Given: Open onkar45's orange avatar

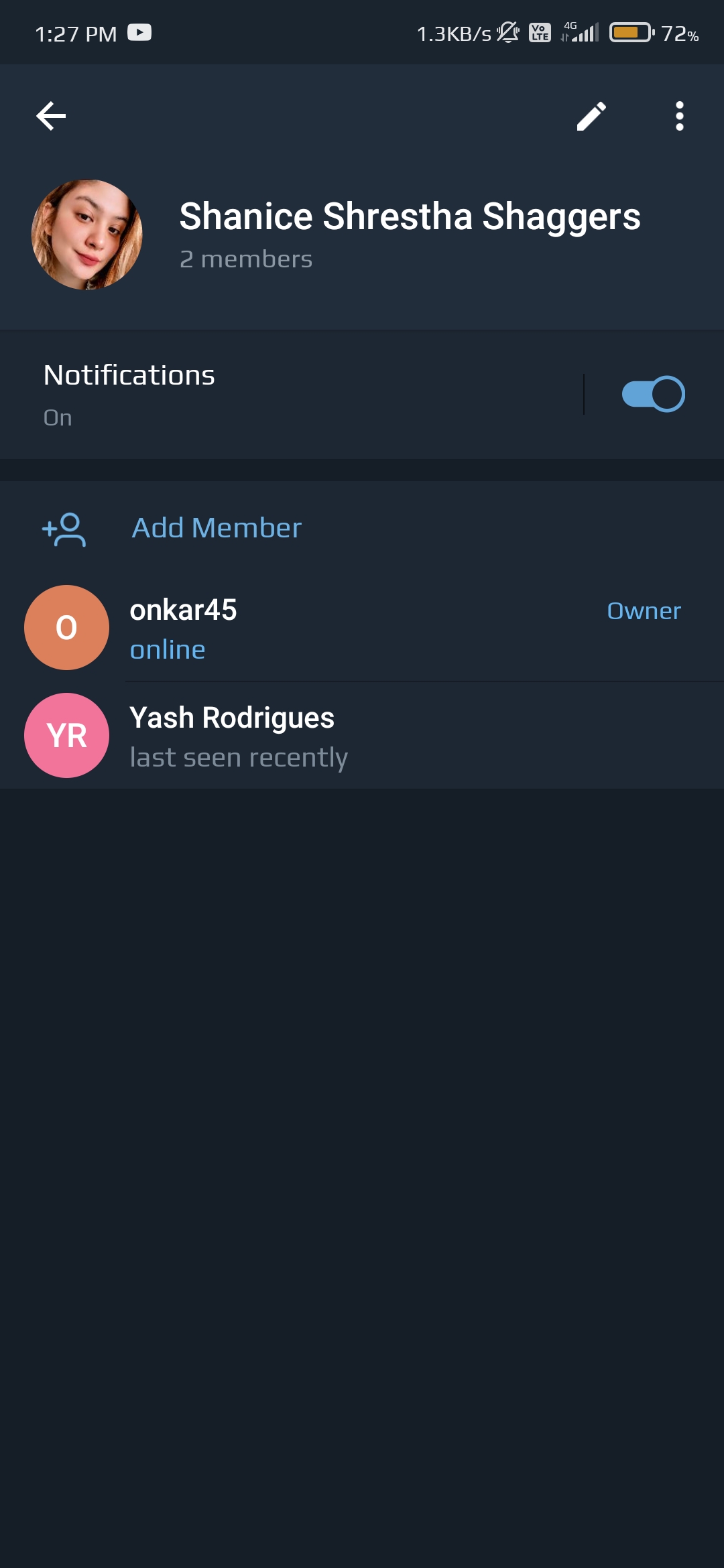Looking at the screenshot, I should tap(65, 627).
